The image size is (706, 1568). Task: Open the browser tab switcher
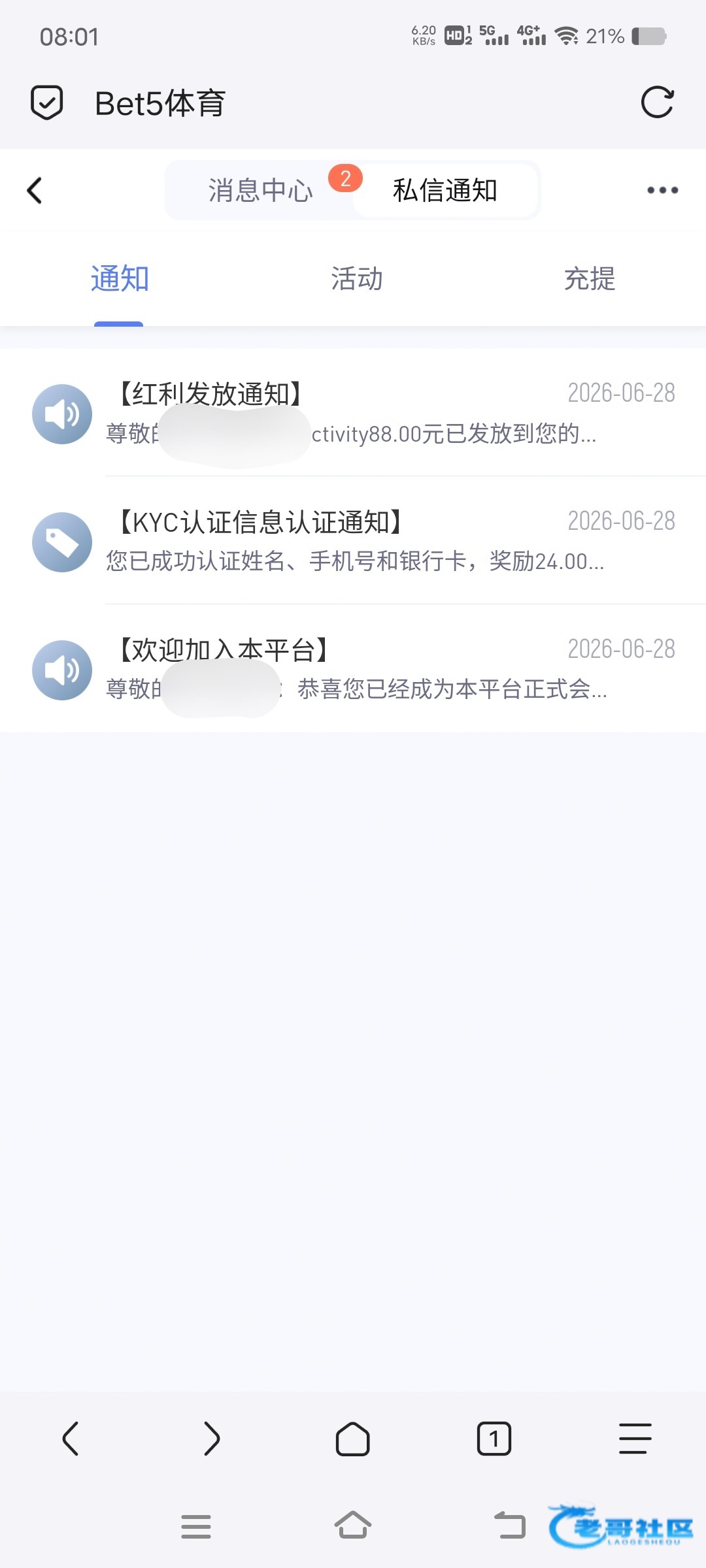click(494, 1439)
